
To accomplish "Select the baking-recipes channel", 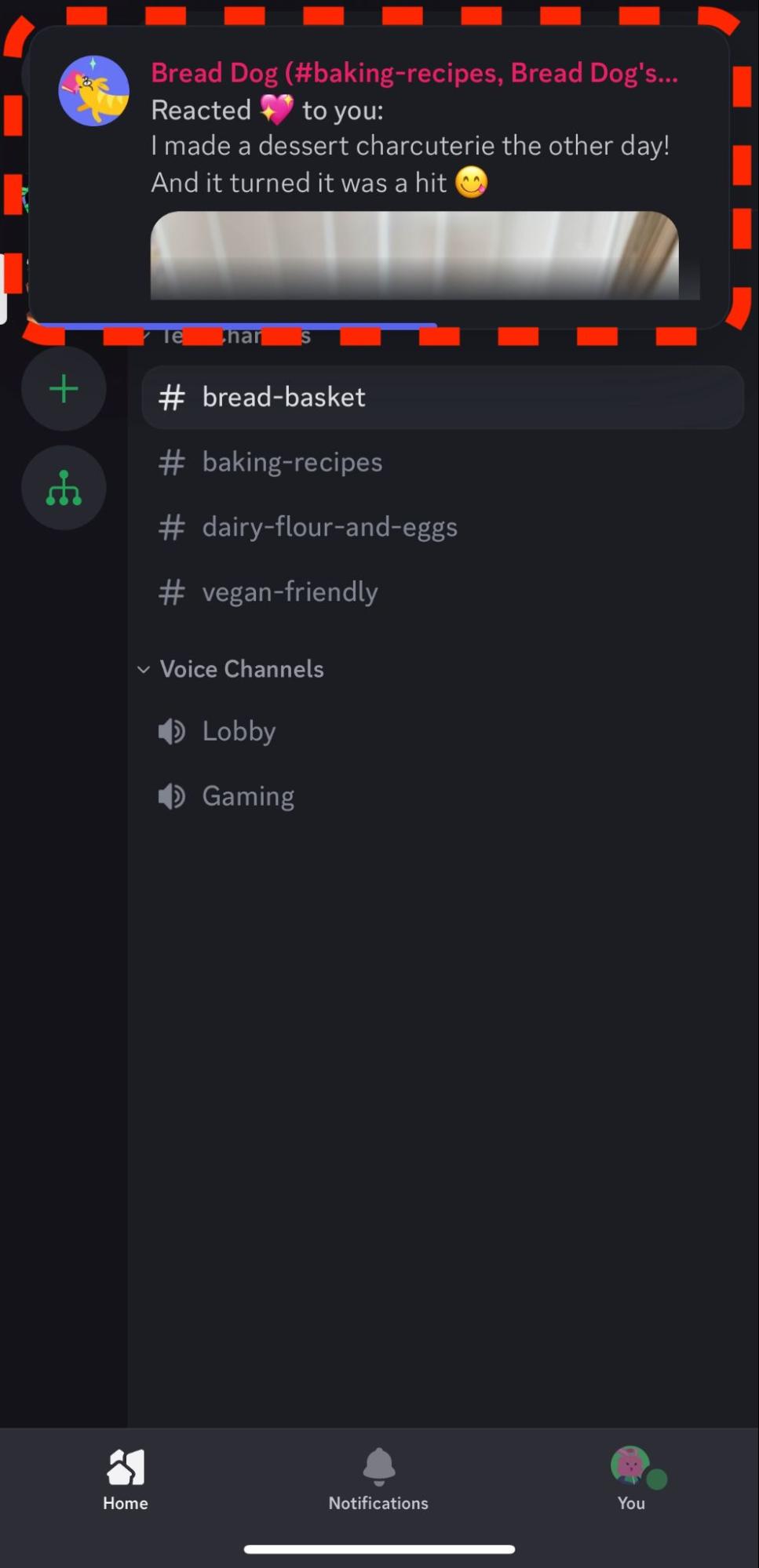I will click(292, 462).
